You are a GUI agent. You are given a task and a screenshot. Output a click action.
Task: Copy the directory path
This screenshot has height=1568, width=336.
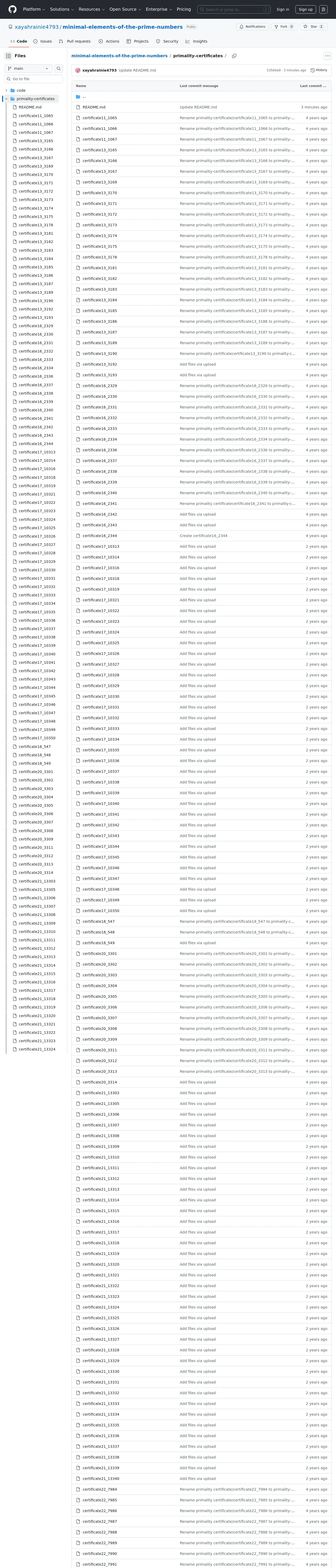pyautogui.click(x=234, y=56)
